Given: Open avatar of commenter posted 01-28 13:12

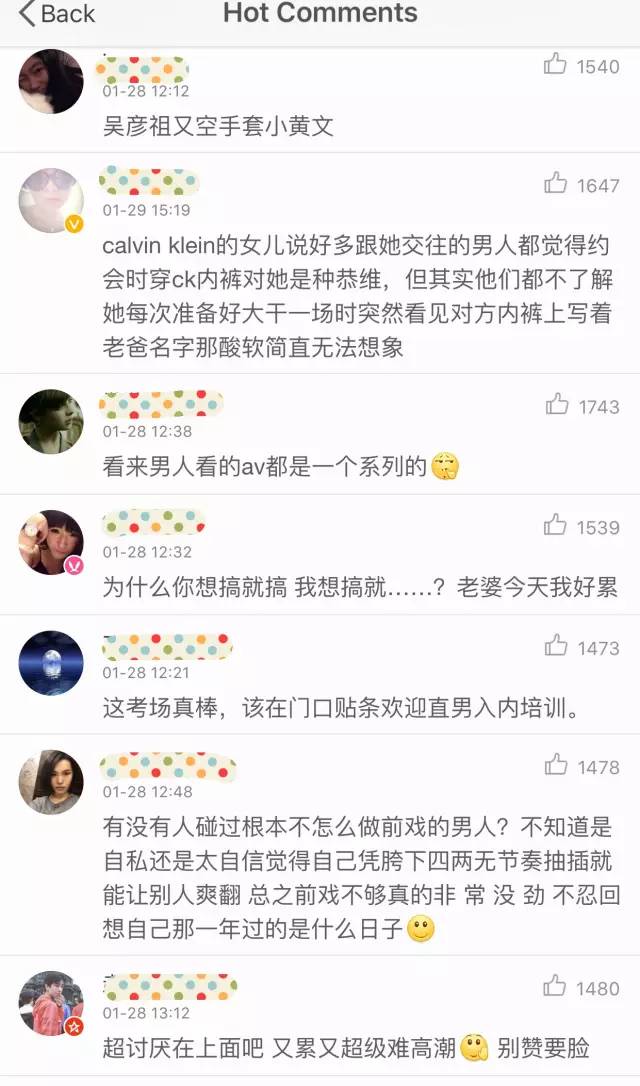Looking at the screenshot, I should (51, 1004).
